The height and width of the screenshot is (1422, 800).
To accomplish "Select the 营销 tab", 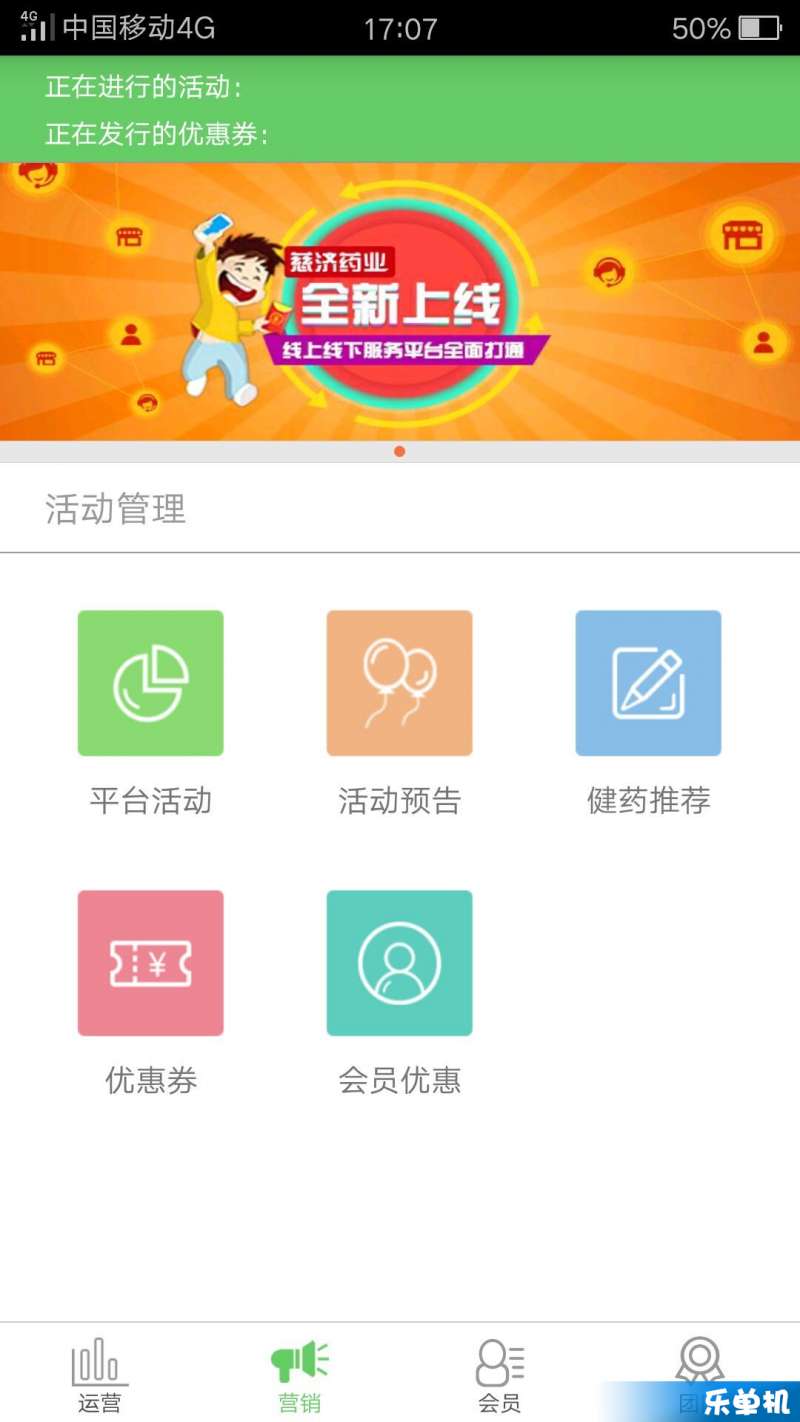I will pyautogui.click(x=299, y=1375).
